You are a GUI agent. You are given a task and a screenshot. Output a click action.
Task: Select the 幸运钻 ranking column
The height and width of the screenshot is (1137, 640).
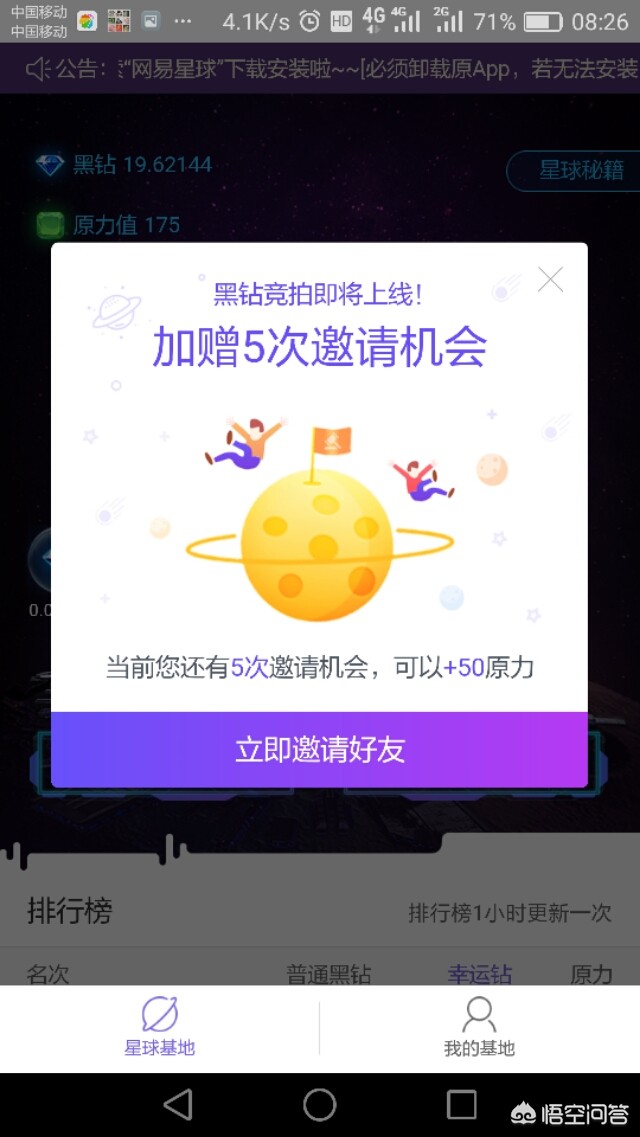479,973
